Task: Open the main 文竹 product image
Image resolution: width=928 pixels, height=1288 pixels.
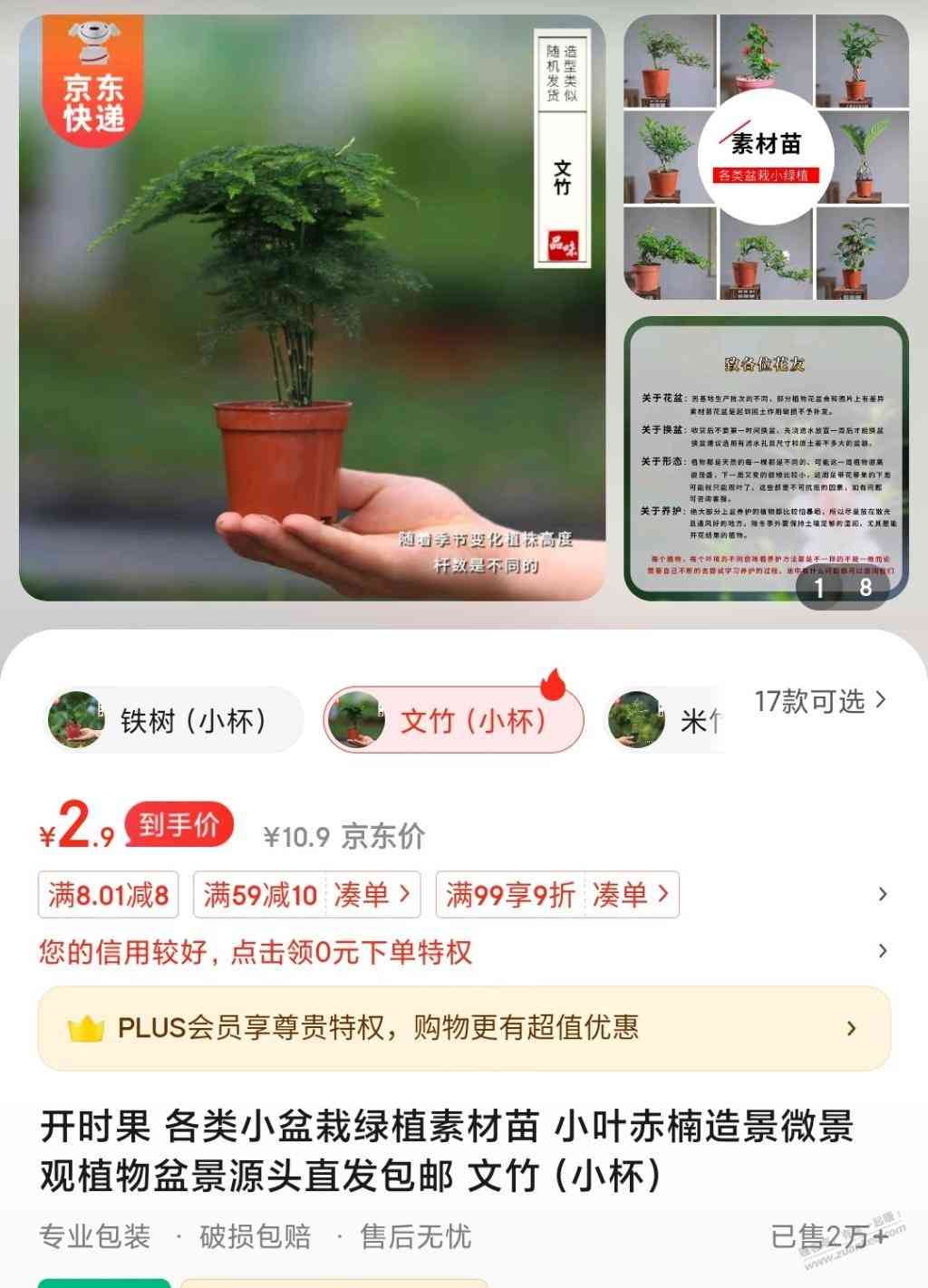Action: (x=312, y=308)
